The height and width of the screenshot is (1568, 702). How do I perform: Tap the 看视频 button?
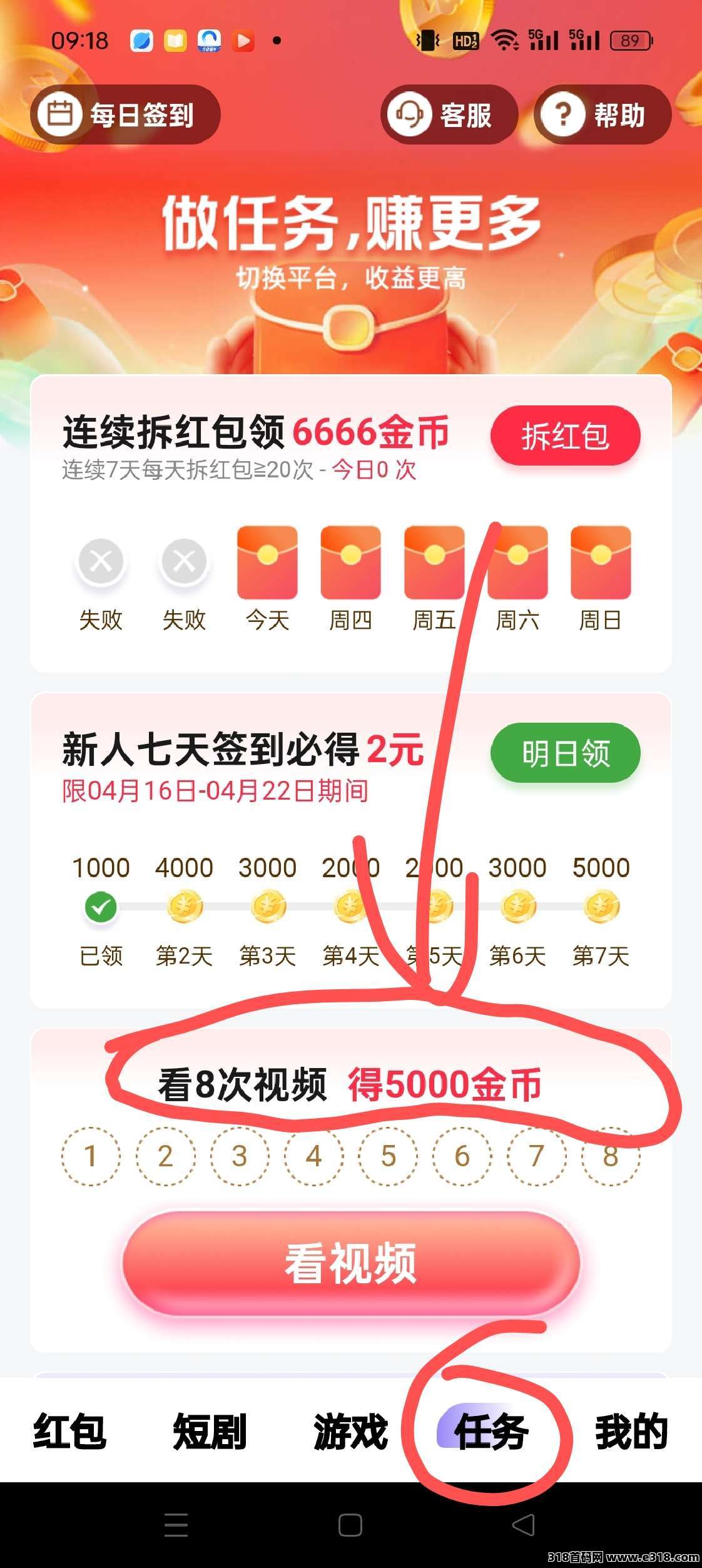point(350,1262)
